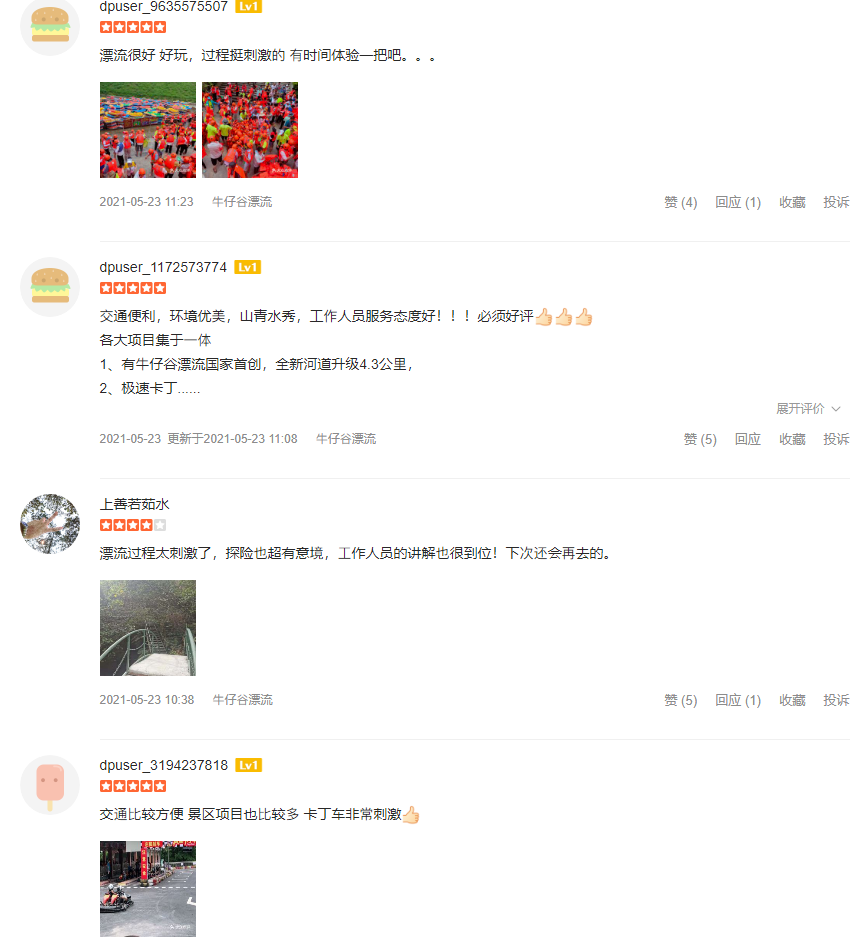Open second photo in dpuser_9635575507's review

click(x=249, y=130)
